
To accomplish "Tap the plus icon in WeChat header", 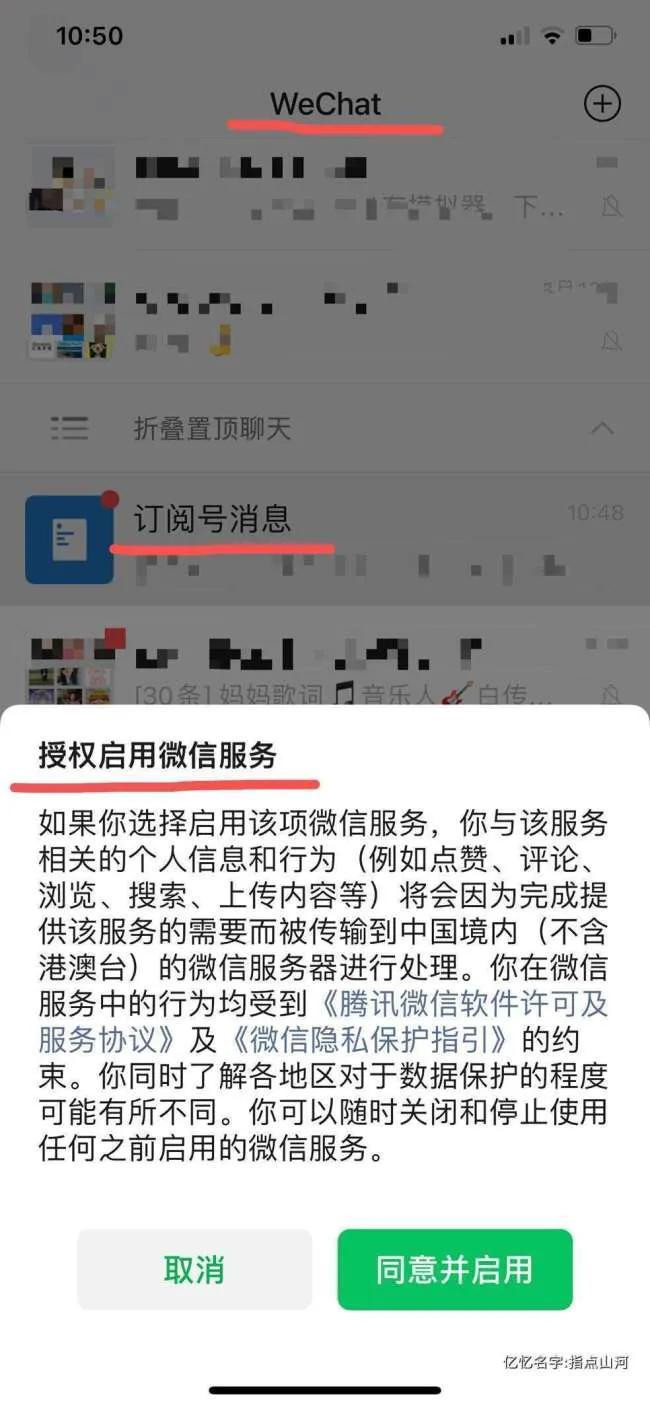I will click(x=601, y=103).
